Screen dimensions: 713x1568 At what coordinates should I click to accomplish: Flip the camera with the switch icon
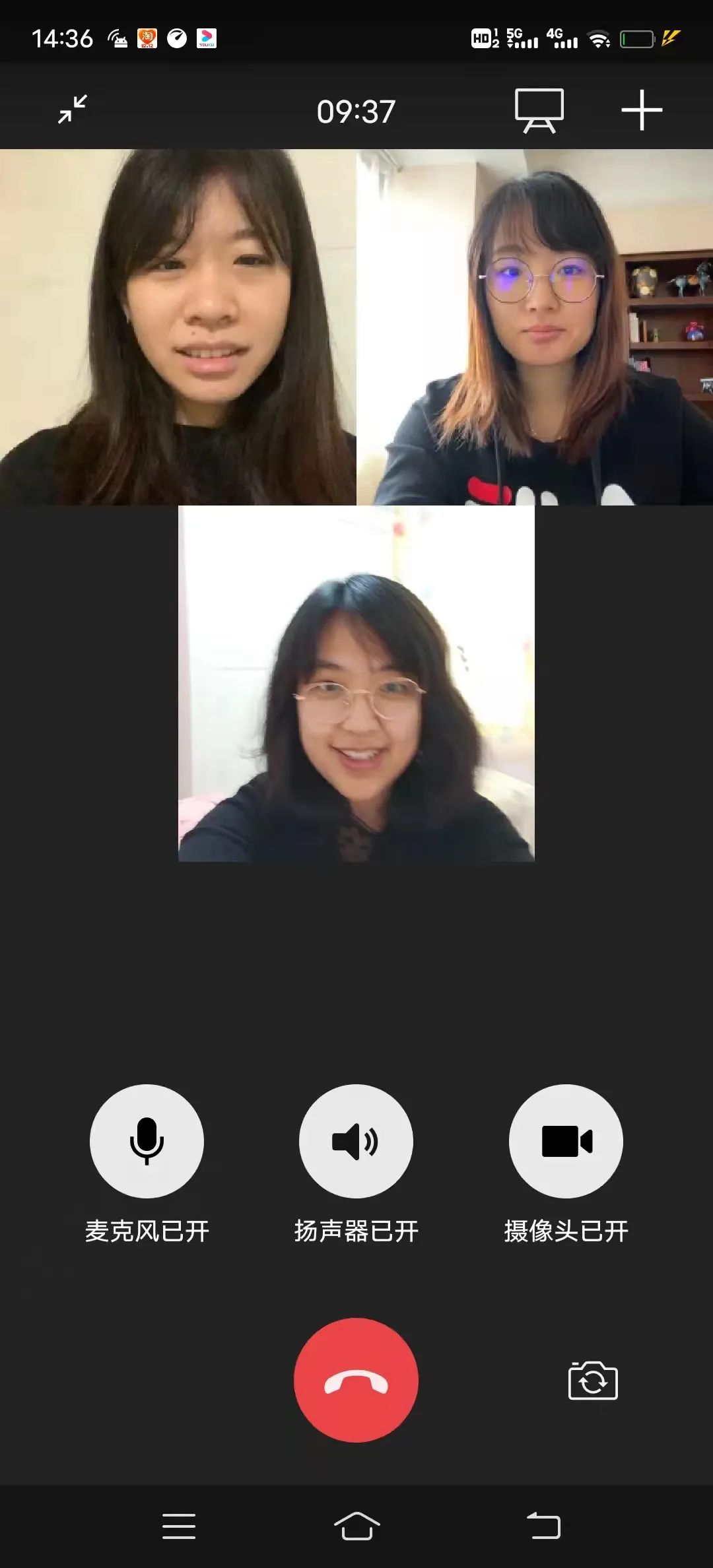tap(593, 1380)
